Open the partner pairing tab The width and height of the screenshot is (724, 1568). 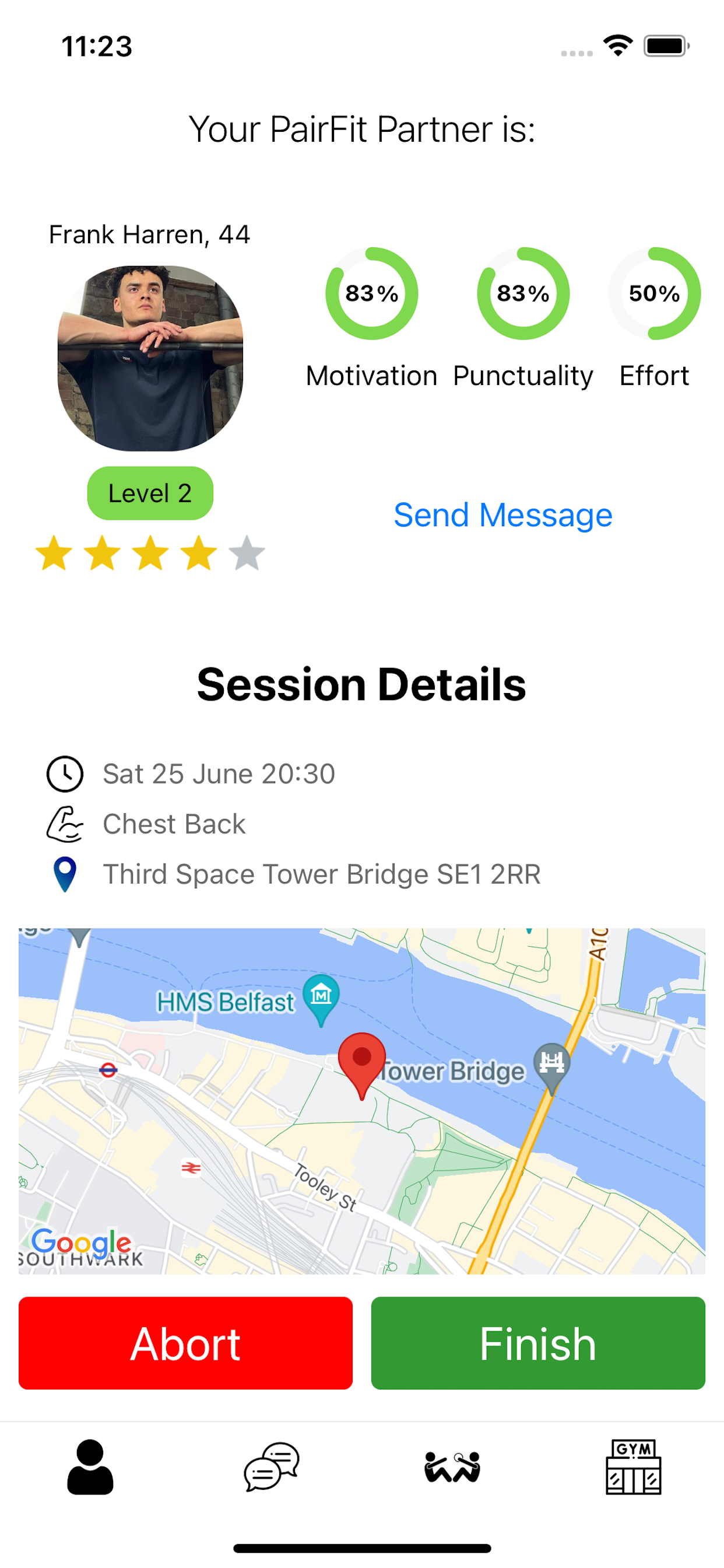pyautogui.click(x=452, y=1467)
